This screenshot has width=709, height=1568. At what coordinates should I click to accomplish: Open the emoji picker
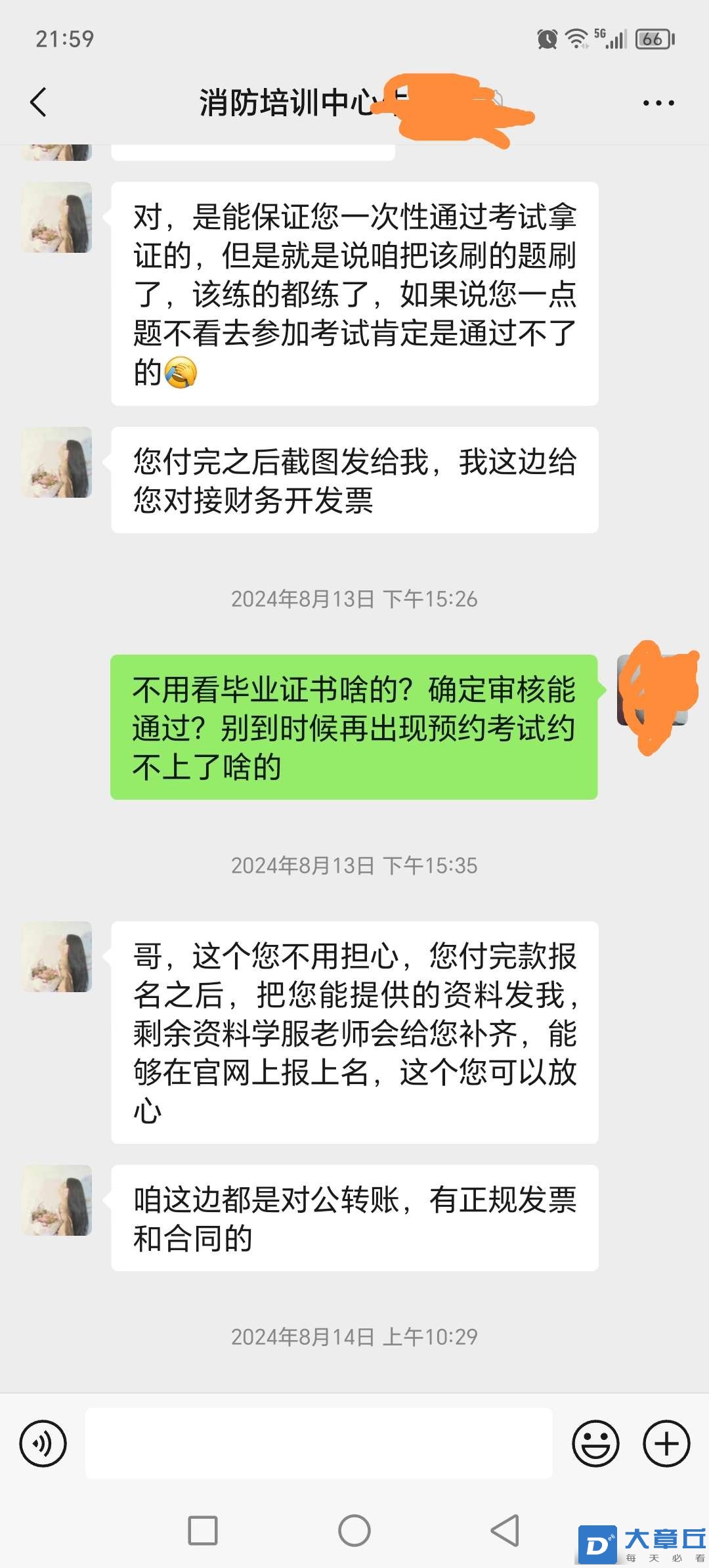pos(595,1443)
